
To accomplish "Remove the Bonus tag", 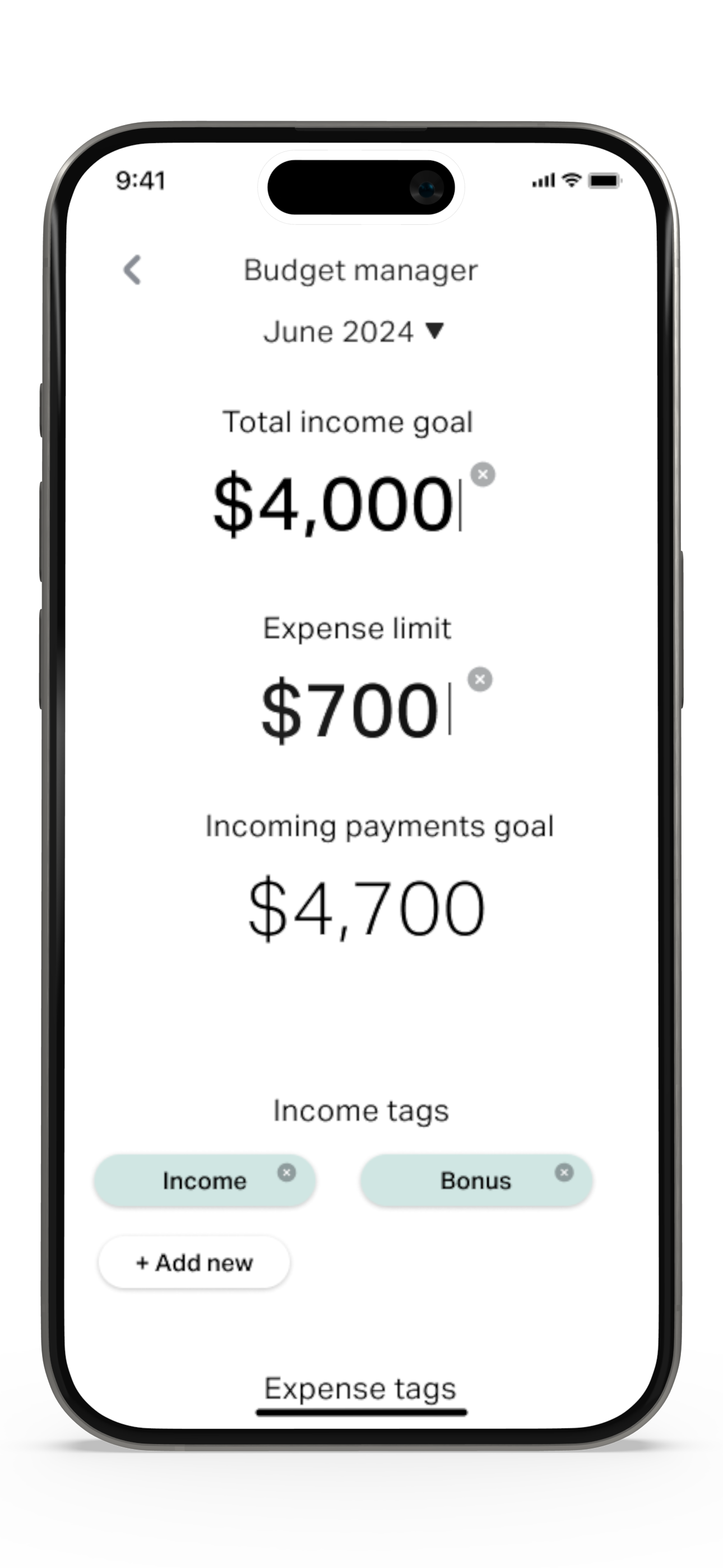I will tap(564, 1172).
